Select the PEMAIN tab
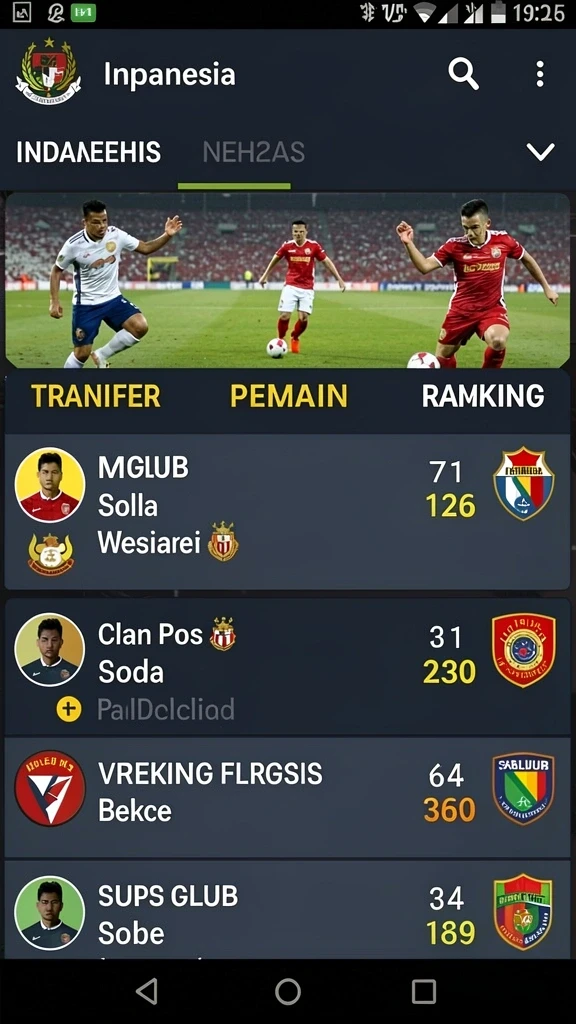This screenshot has height=1024, width=576. [x=289, y=396]
